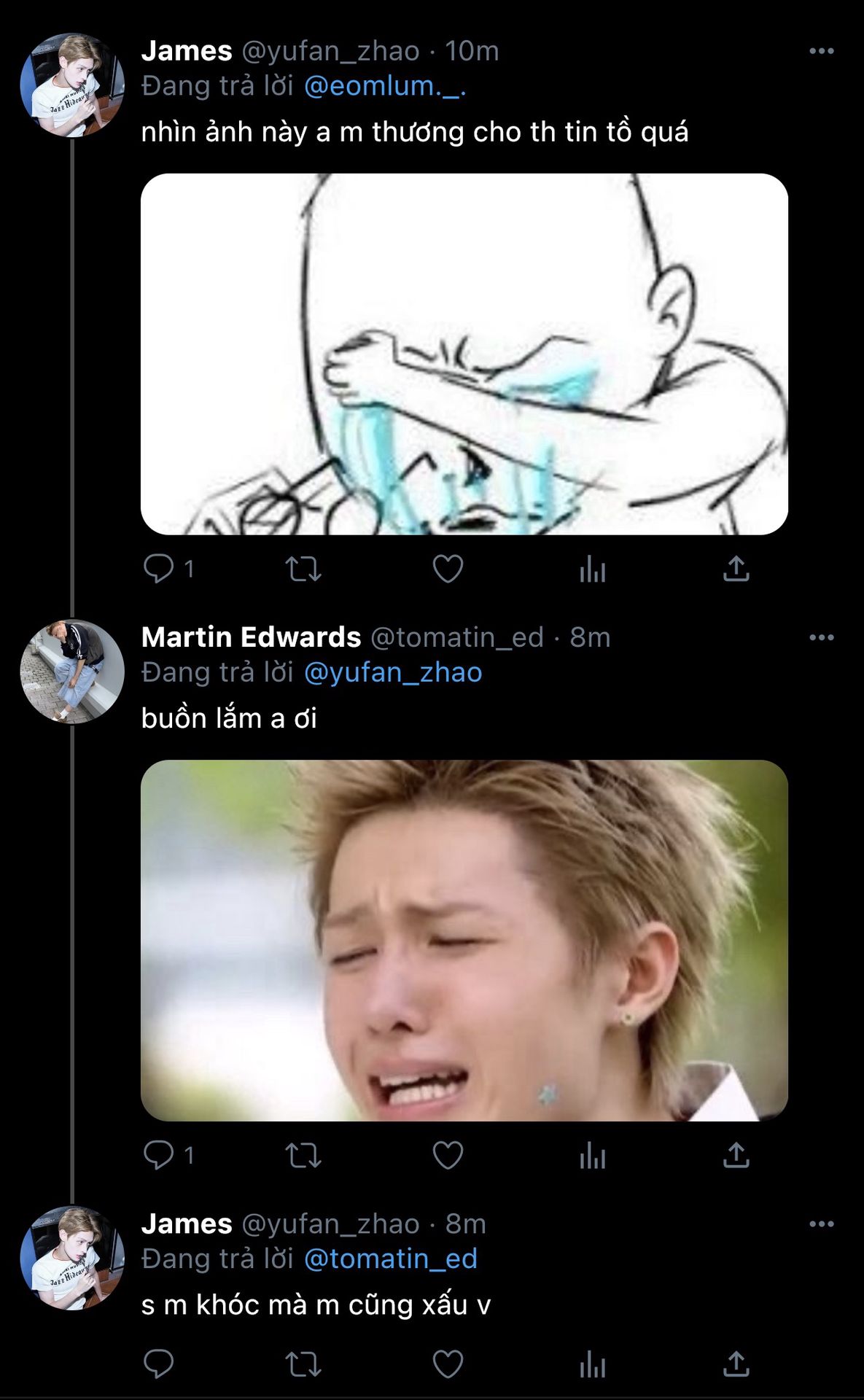
Task: Like James's reply "s m khóc mà m cũng xấu v"
Action: point(448,1364)
